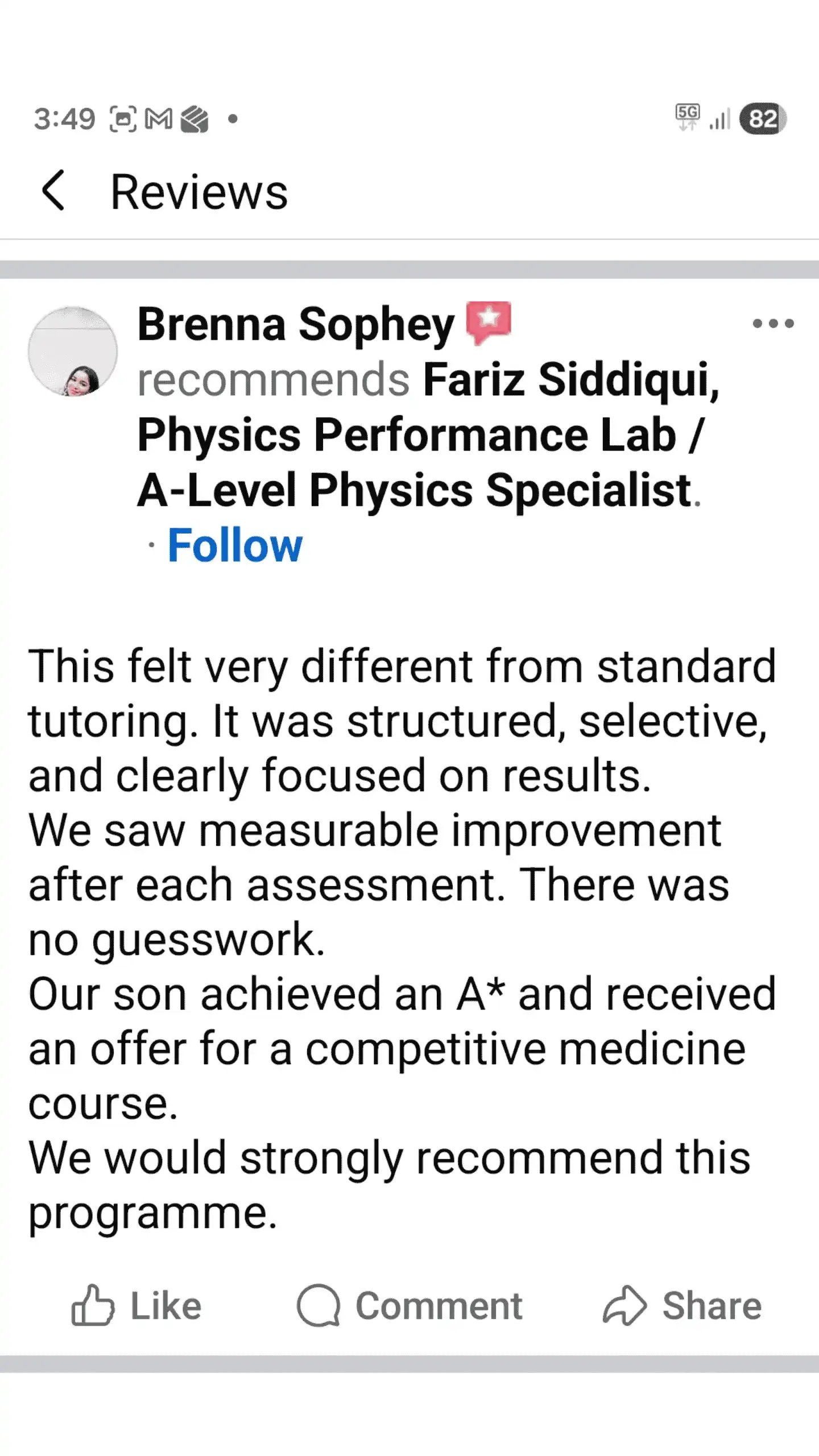Open Fariz Siddiqui, Physics Performance Lab page
This screenshot has width=819, height=1456.
pyautogui.click(x=421, y=436)
